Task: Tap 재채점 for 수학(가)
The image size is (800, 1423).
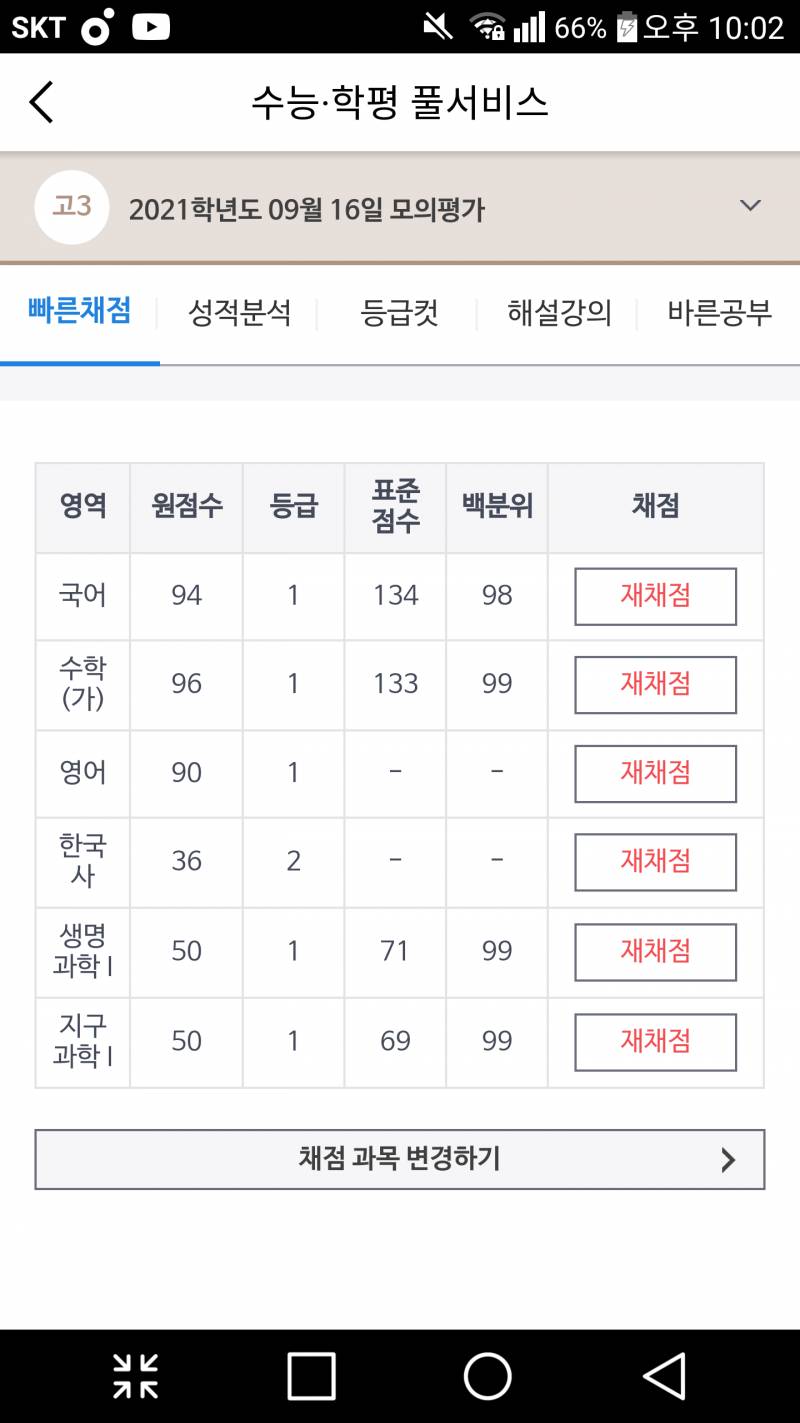Action: (654, 685)
